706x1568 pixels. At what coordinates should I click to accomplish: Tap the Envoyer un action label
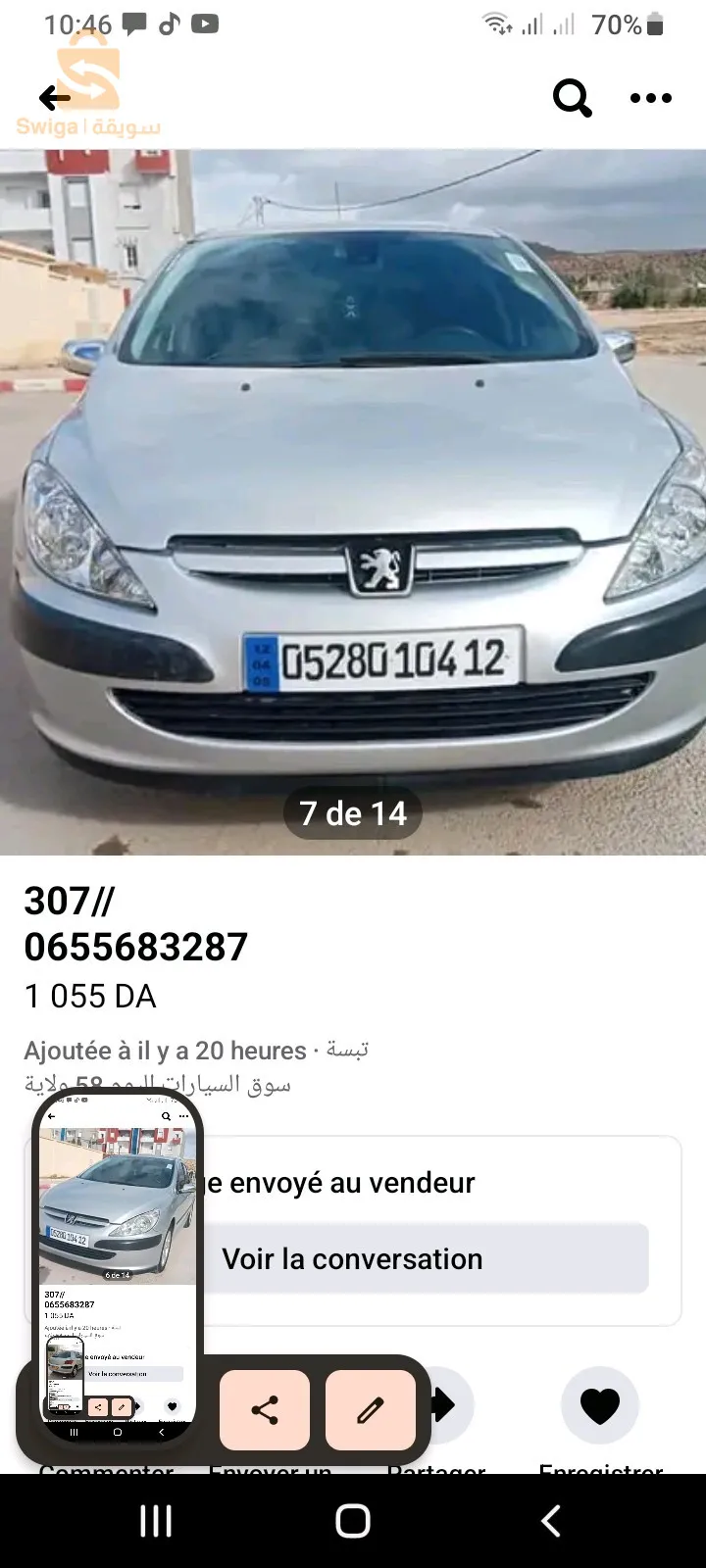click(x=270, y=1472)
